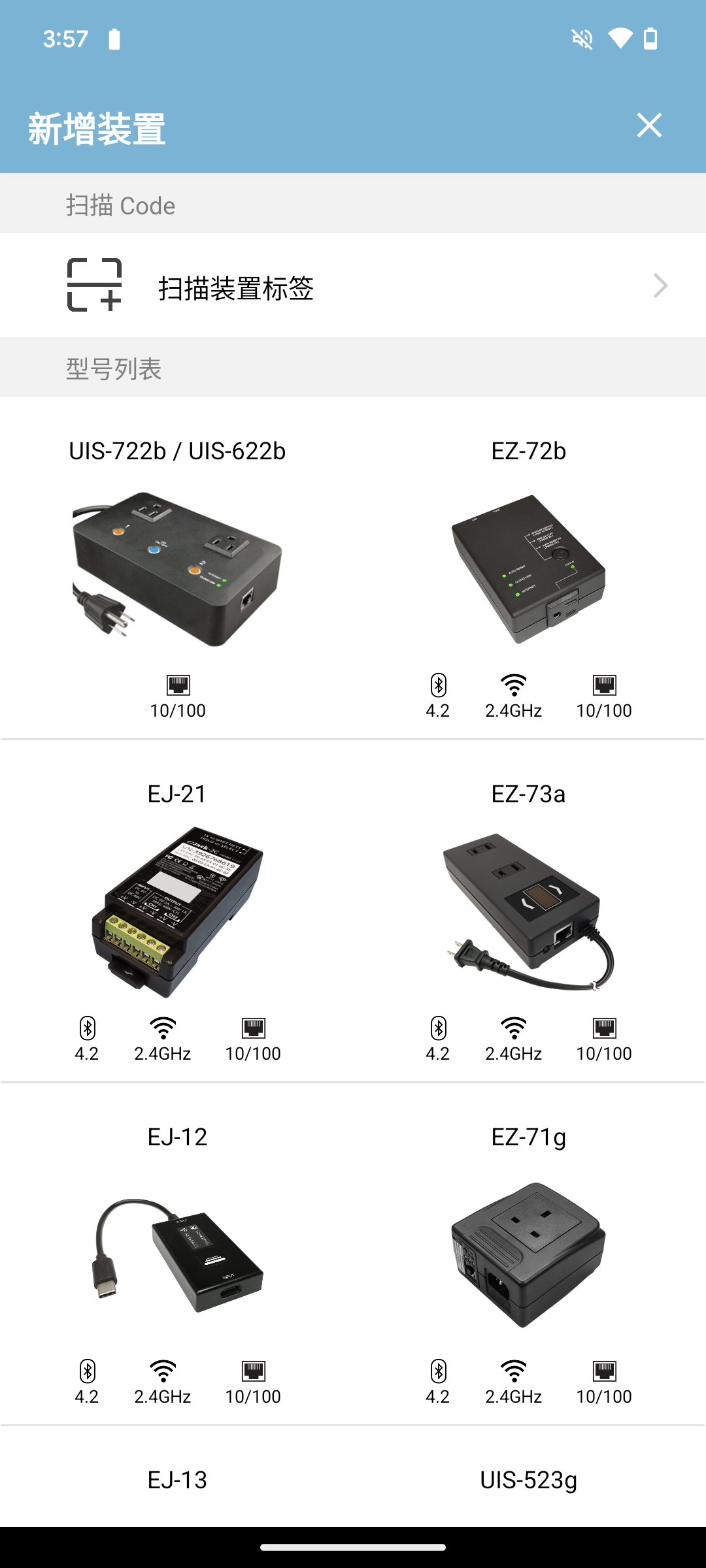Select the EZ-71g device model
Viewport: 706px width, 1568px height.
[528, 1254]
